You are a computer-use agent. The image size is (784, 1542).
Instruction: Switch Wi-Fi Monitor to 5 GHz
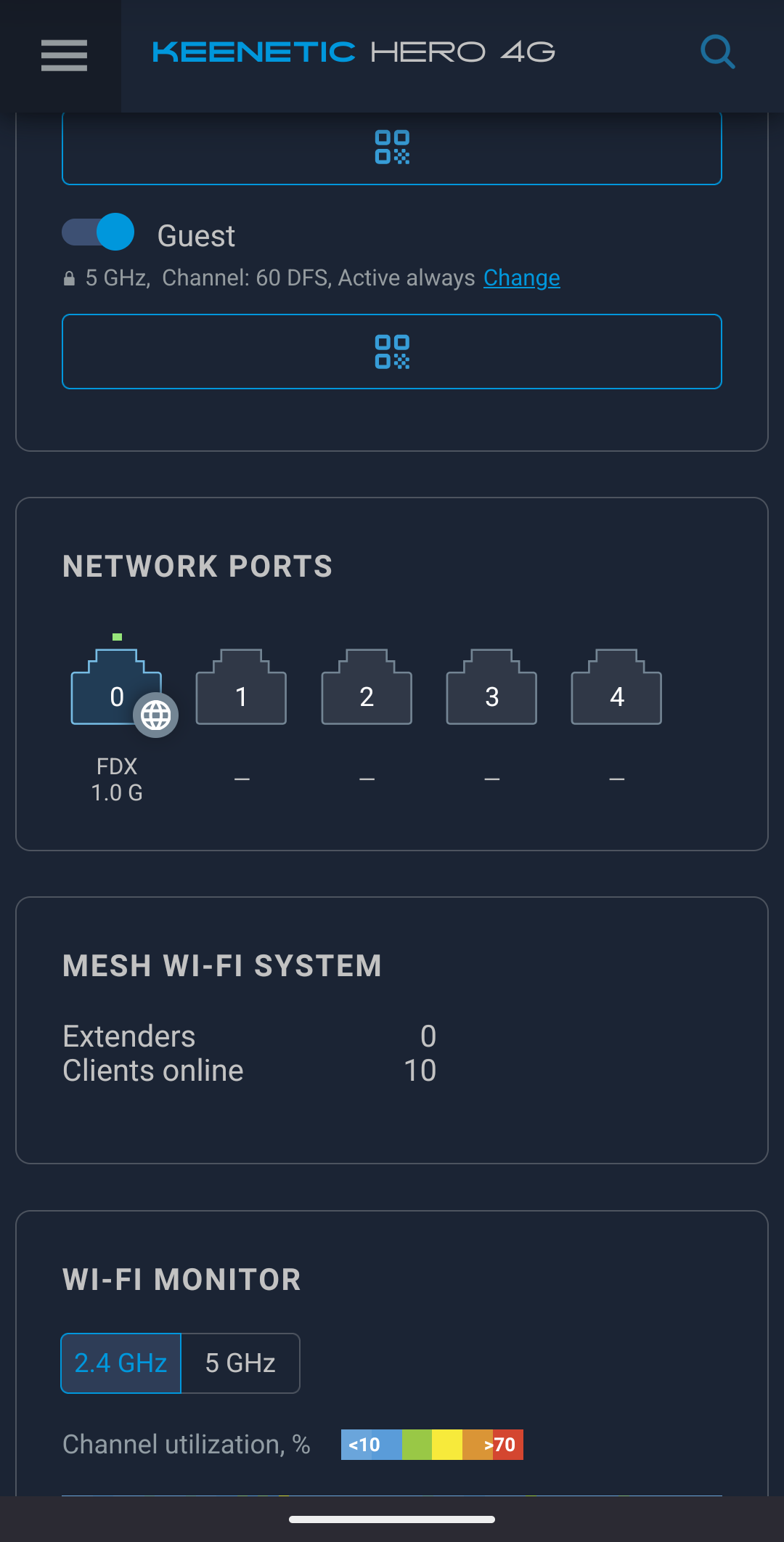pos(240,1363)
